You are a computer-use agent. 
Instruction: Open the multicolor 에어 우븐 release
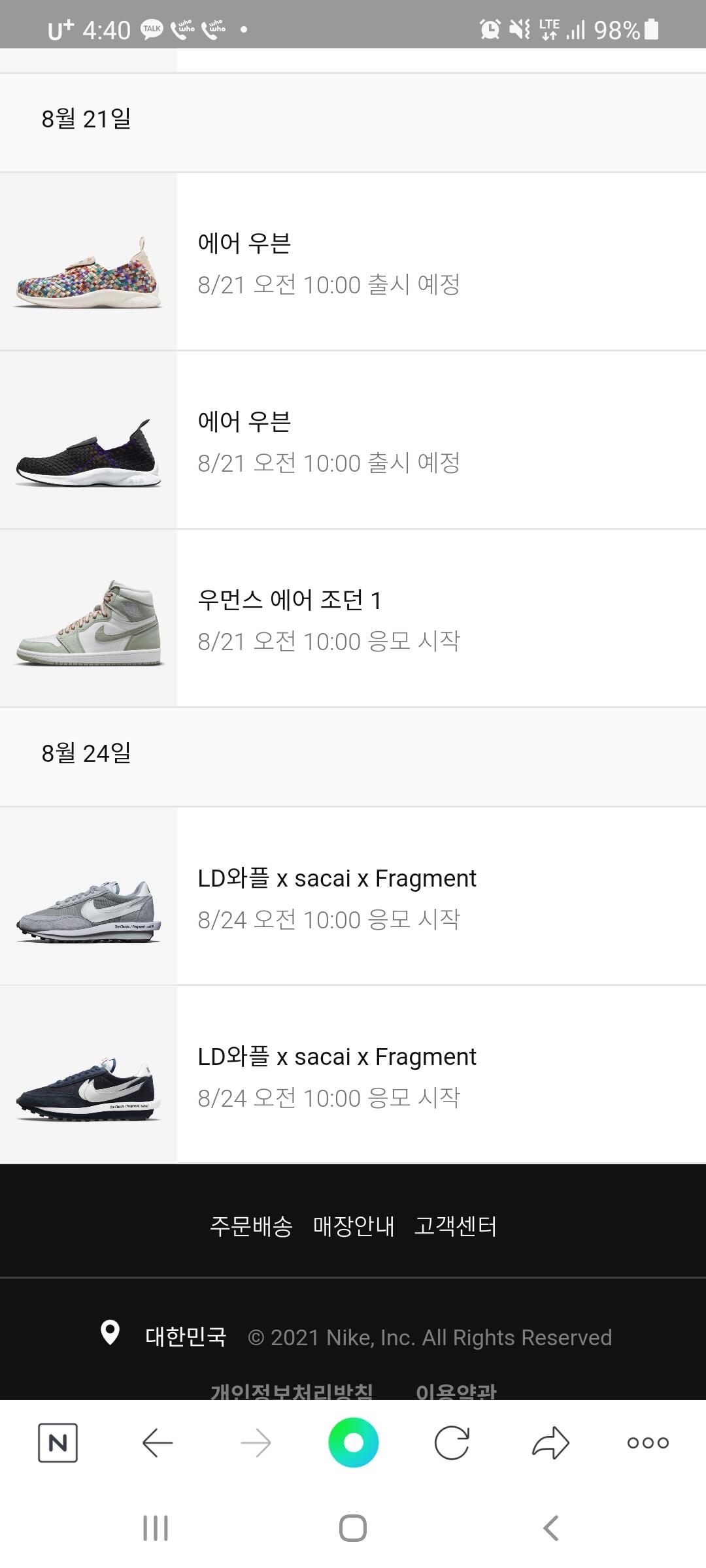(x=353, y=262)
